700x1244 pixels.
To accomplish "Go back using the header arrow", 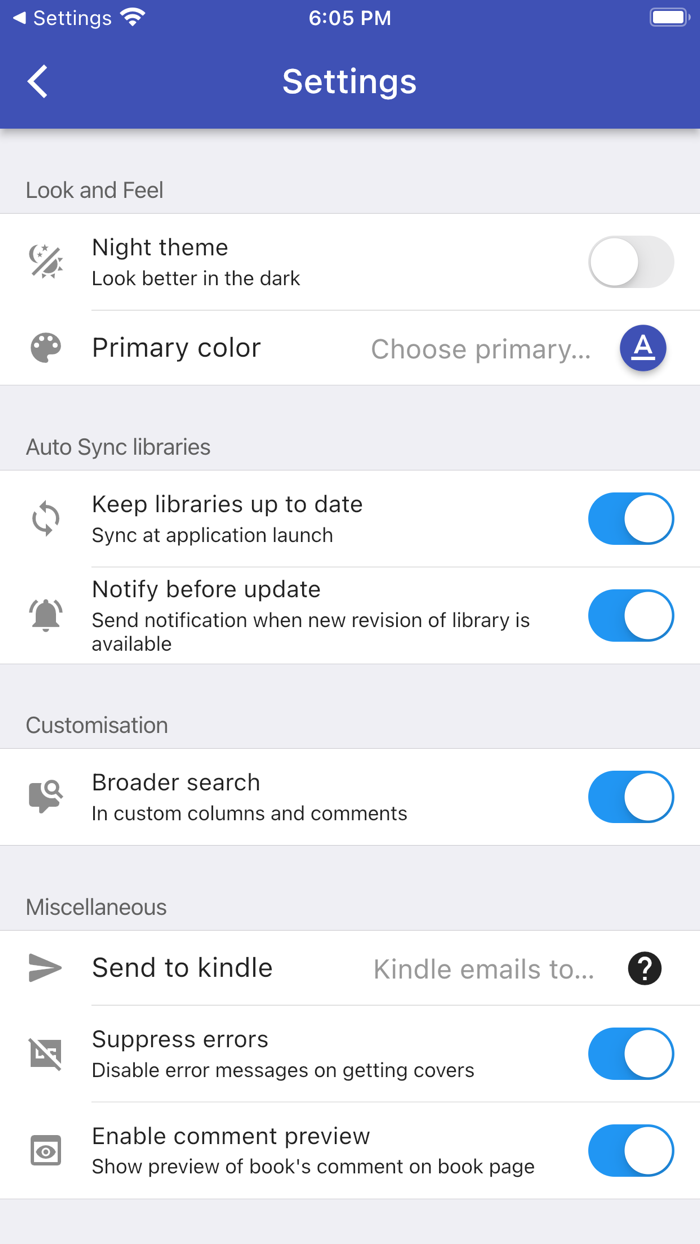I will (x=38, y=82).
